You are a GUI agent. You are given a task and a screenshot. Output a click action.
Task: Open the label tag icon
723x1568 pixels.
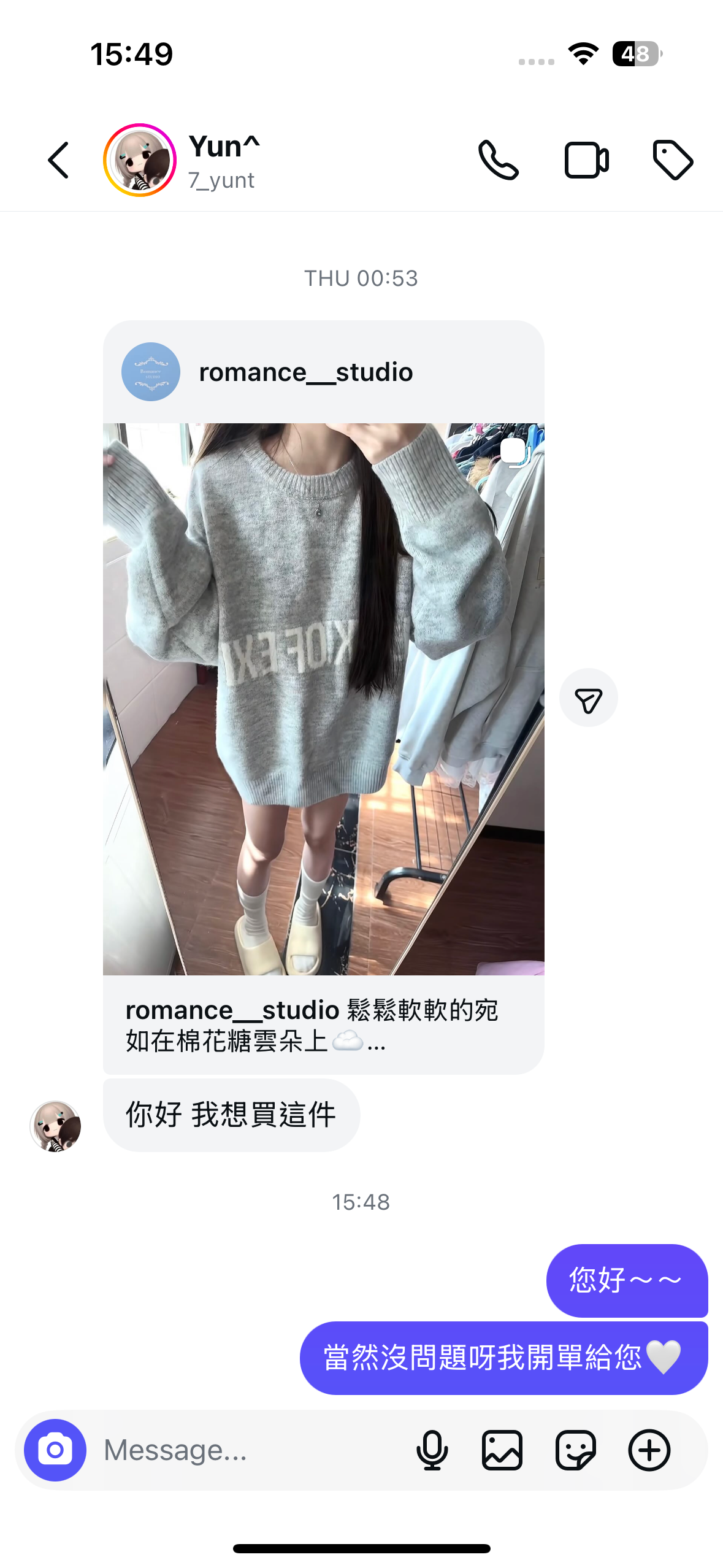point(673,161)
